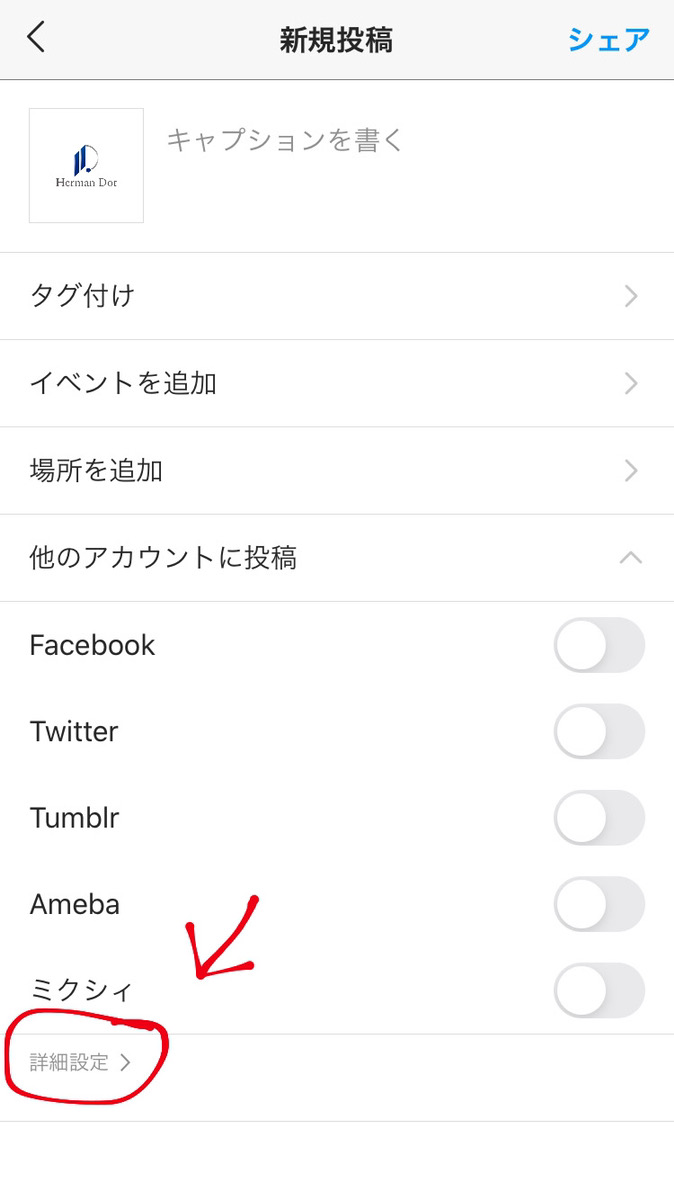This screenshot has height=1200, width=674.
Task: Open タグ付け to tag people
Action: coord(337,296)
